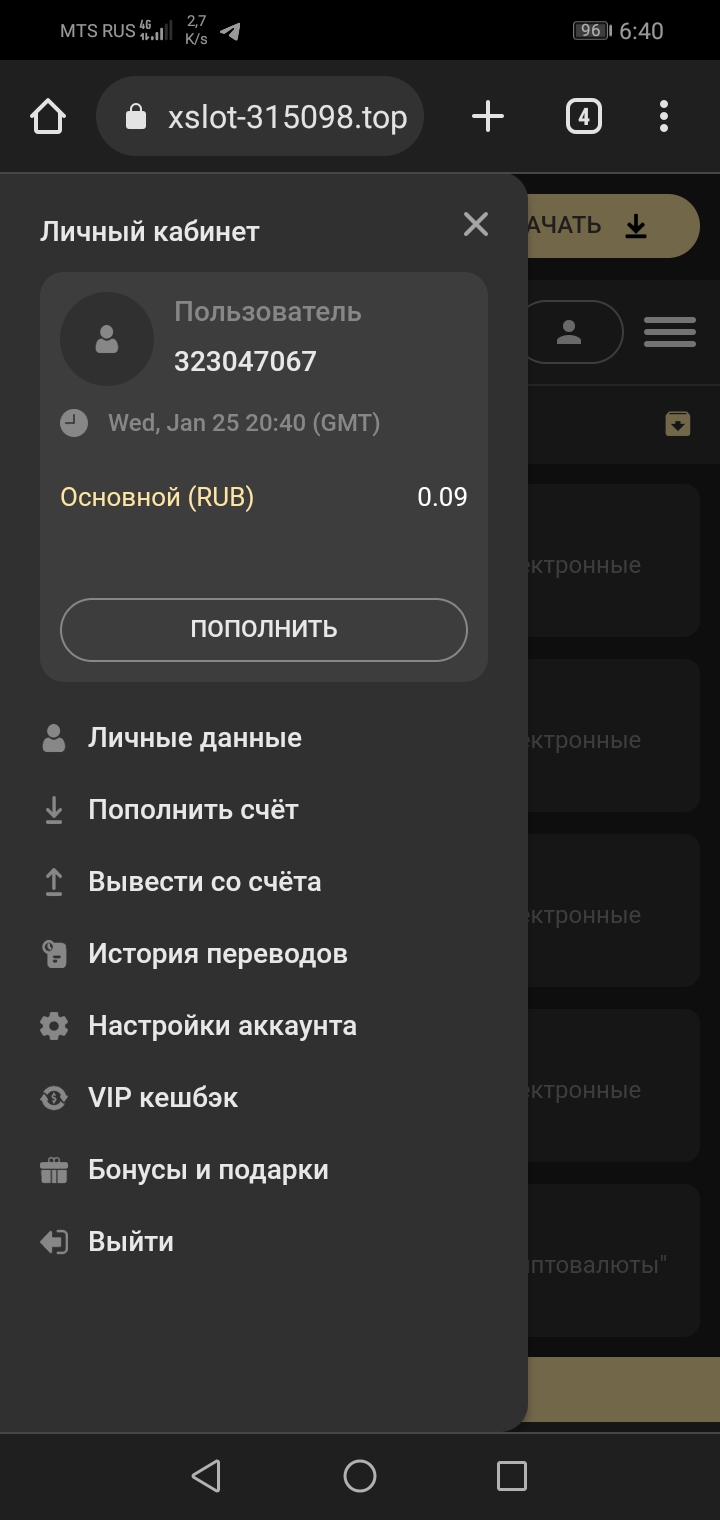
Task: Open the tab switcher showing 4
Action: click(584, 117)
